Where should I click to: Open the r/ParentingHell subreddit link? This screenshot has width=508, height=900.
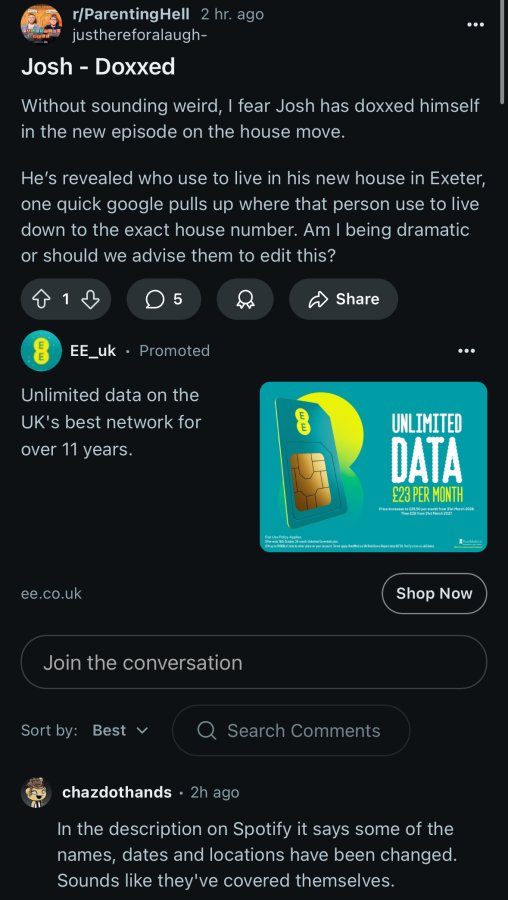(x=130, y=14)
